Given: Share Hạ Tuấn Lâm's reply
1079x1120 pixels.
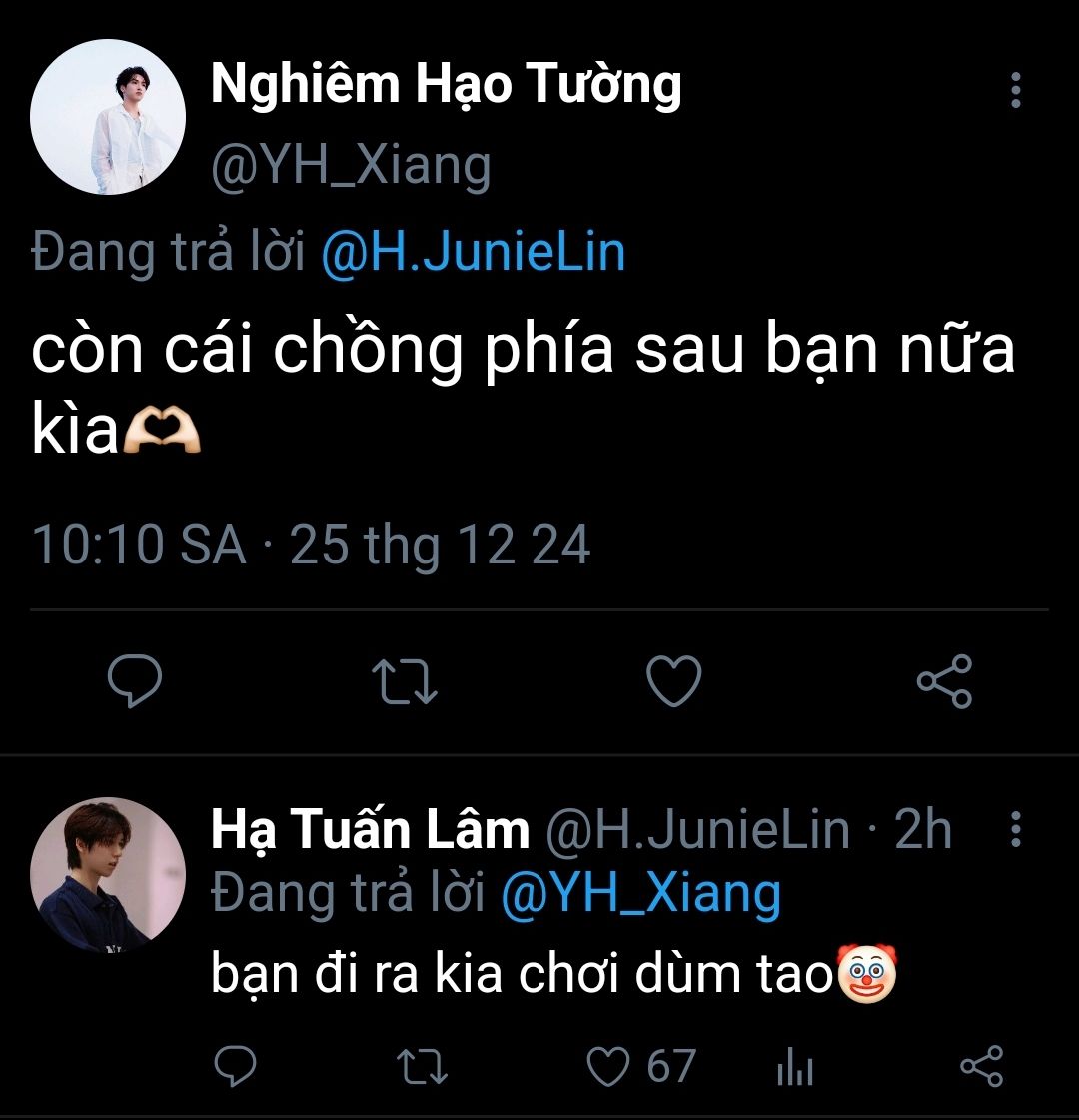Looking at the screenshot, I should [x=980, y=1067].
